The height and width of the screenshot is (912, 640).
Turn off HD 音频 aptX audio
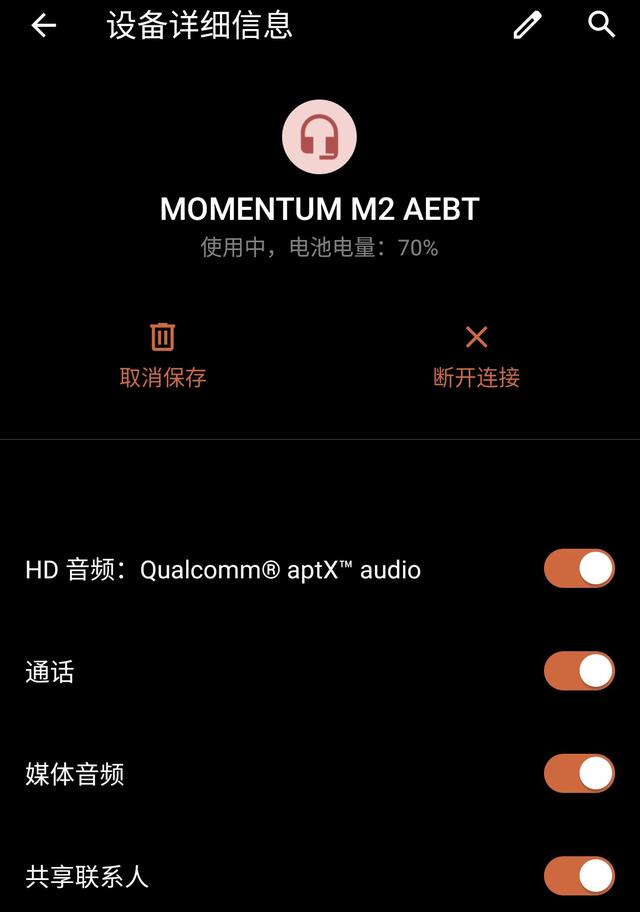[579, 569]
